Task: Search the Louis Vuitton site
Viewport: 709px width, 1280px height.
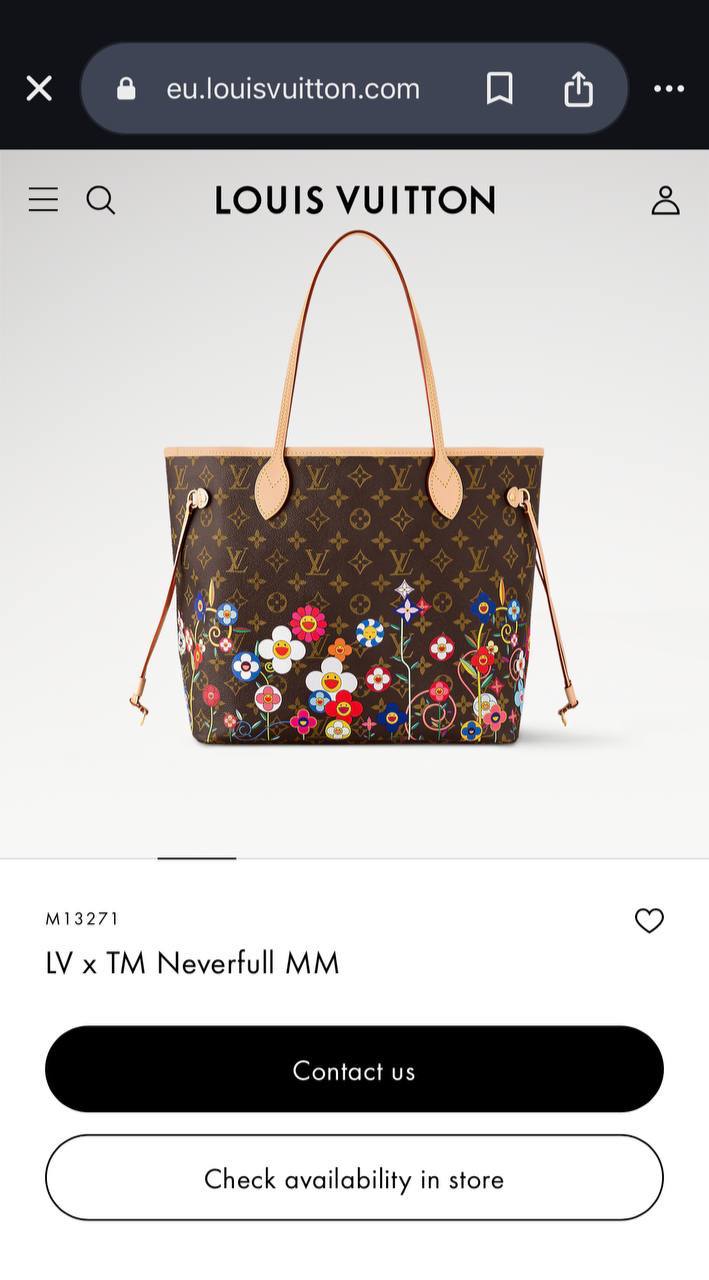Action: coord(101,200)
